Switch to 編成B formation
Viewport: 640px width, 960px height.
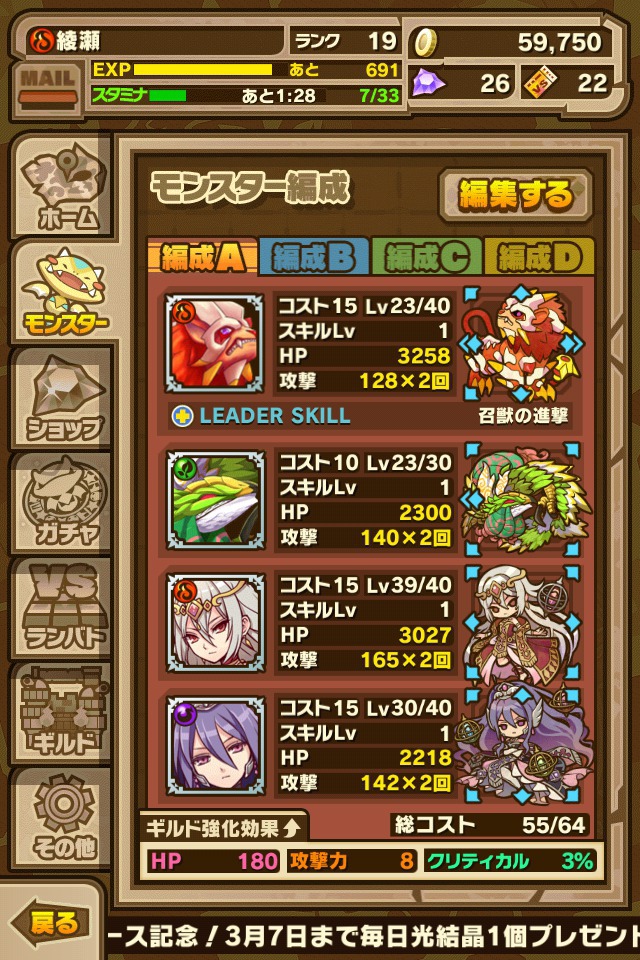coord(313,259)
